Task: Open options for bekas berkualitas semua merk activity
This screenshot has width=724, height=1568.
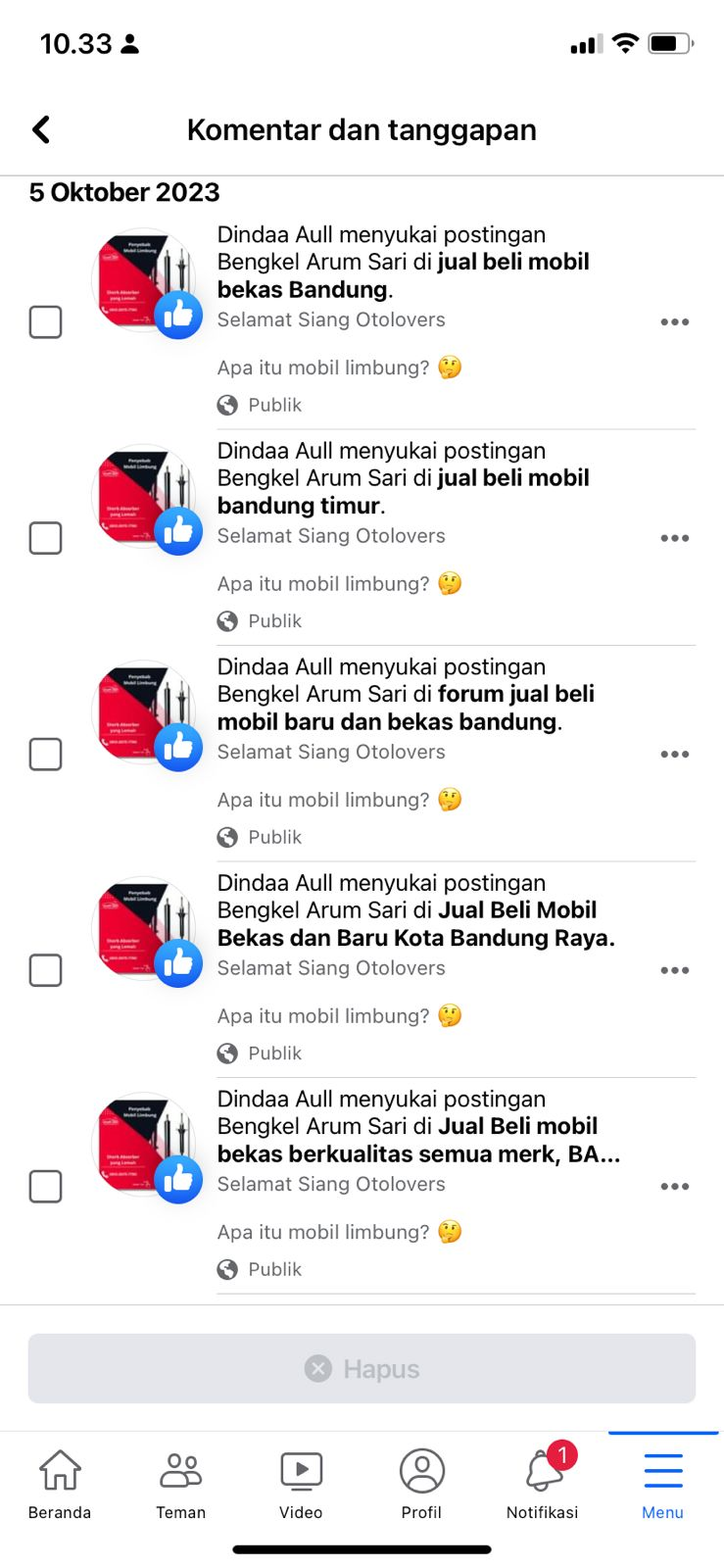Action: pyautogui.click(x=674, y=1187)
